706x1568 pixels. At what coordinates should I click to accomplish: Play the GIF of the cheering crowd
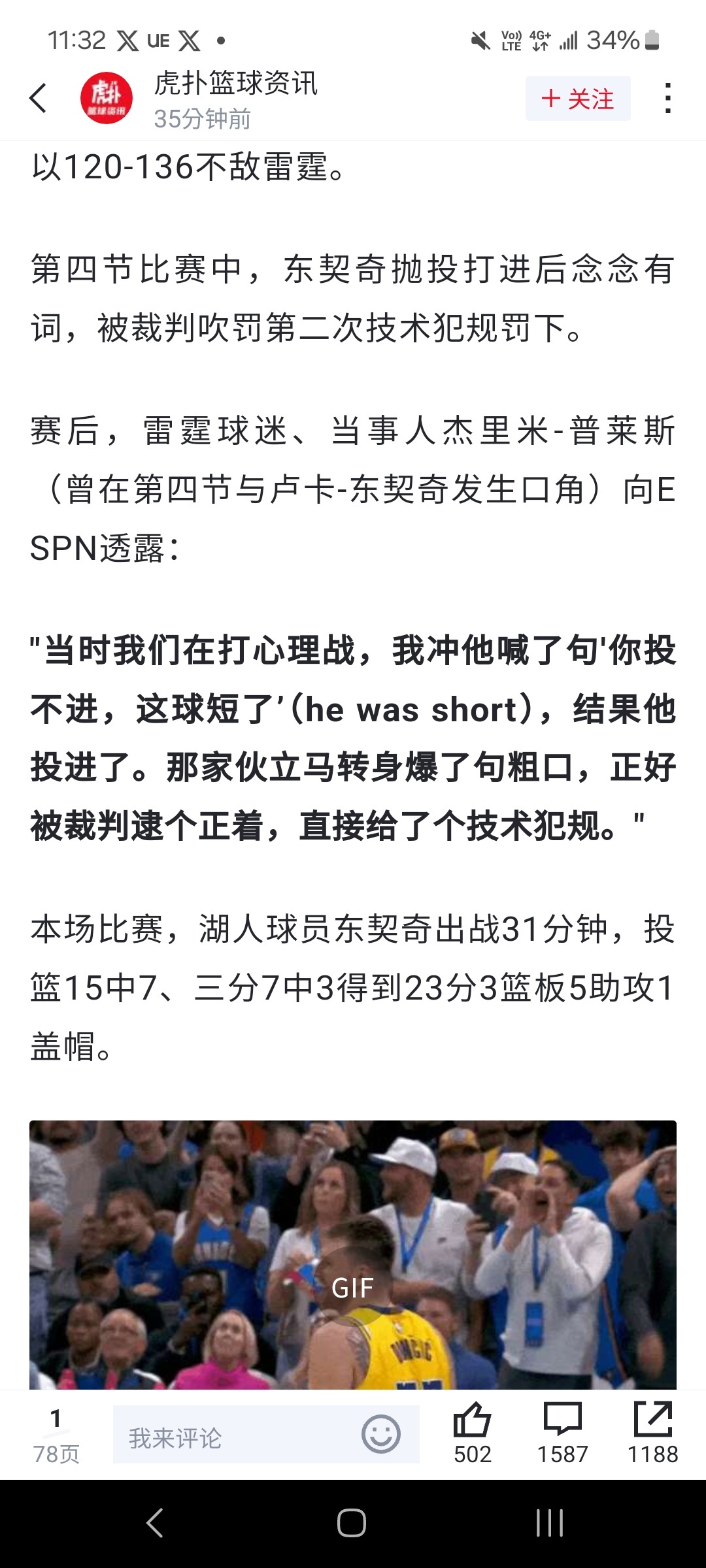[352, 1287]
